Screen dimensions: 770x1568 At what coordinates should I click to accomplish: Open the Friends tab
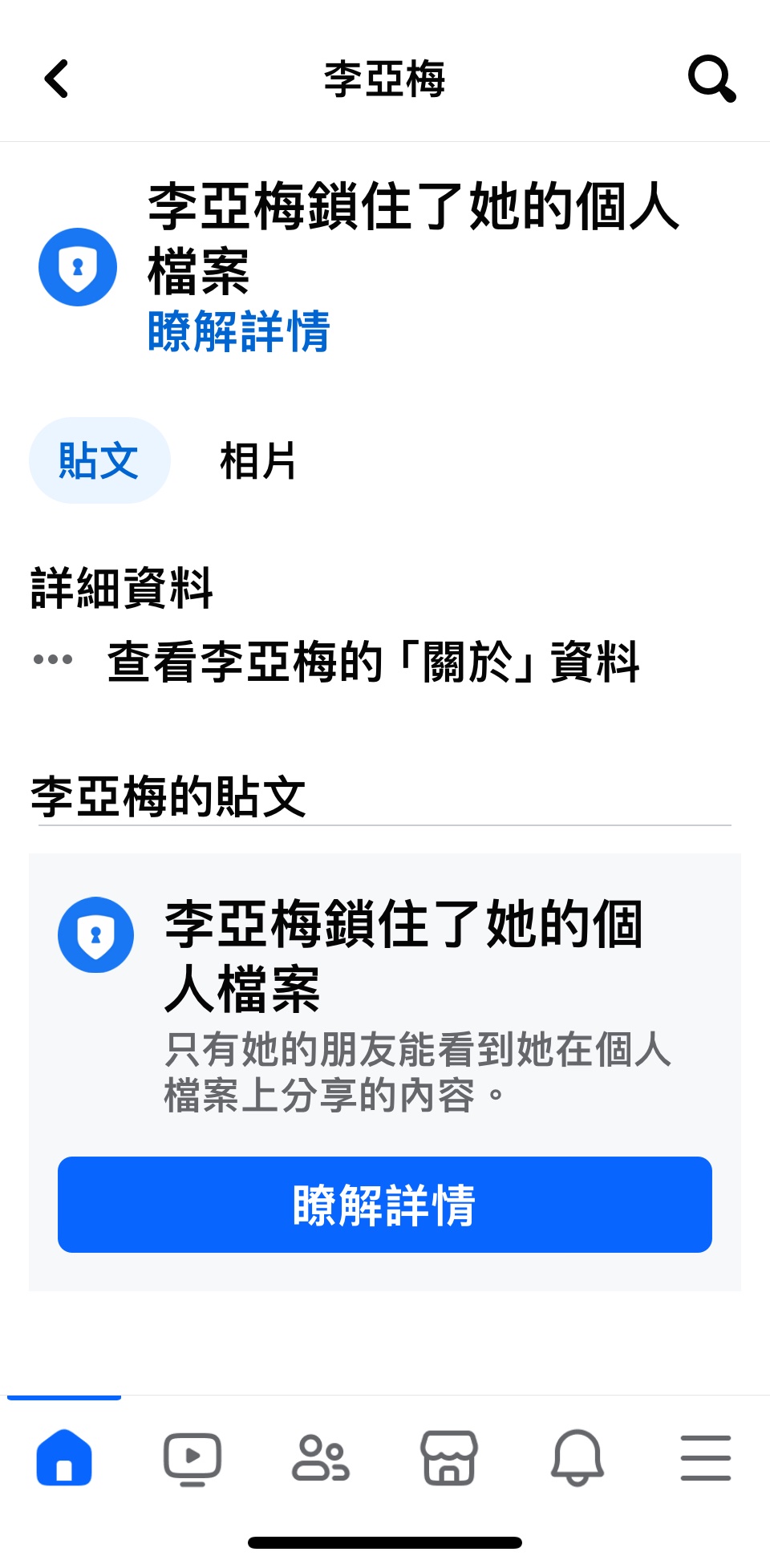[321, 1458]
